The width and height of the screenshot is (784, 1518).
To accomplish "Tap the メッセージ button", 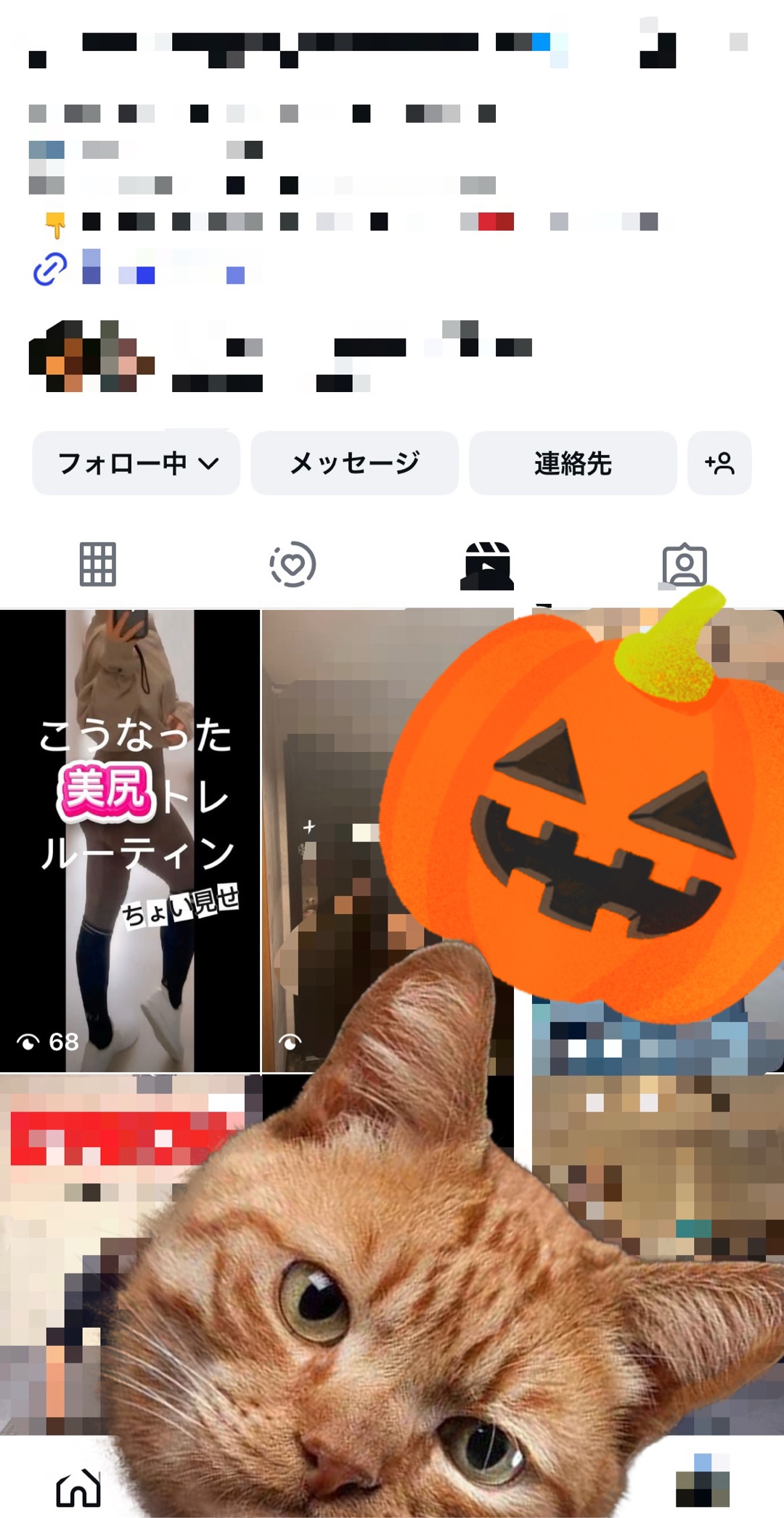I will pos(354,463).
